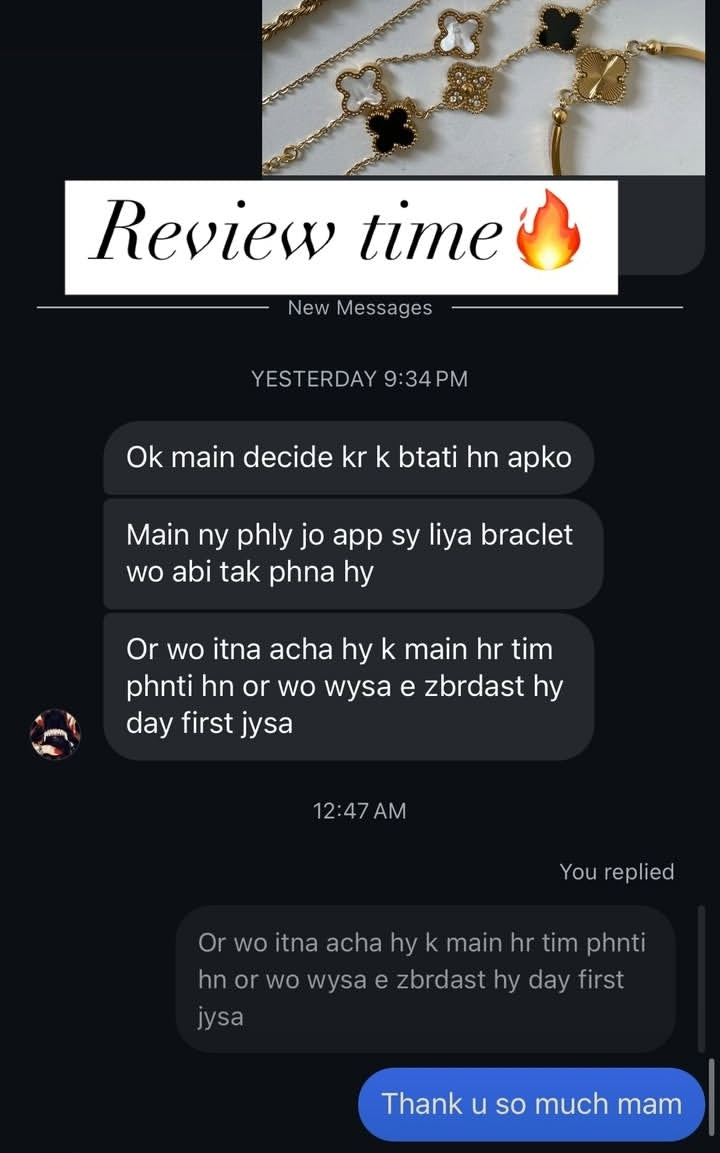Jump to the quoted reply message

click(425, 979)
